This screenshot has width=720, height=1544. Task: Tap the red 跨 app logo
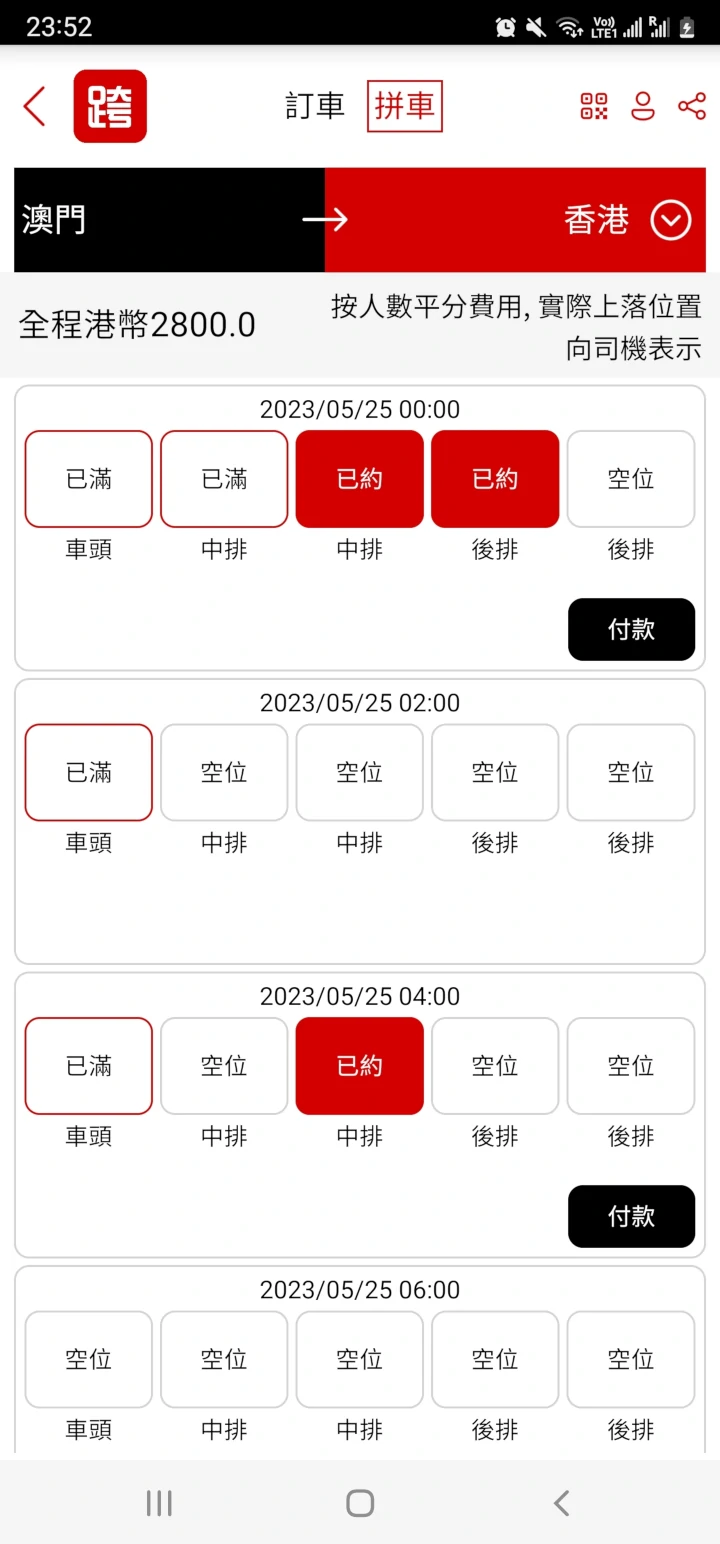pyautogui.click(x=110, y=105)
